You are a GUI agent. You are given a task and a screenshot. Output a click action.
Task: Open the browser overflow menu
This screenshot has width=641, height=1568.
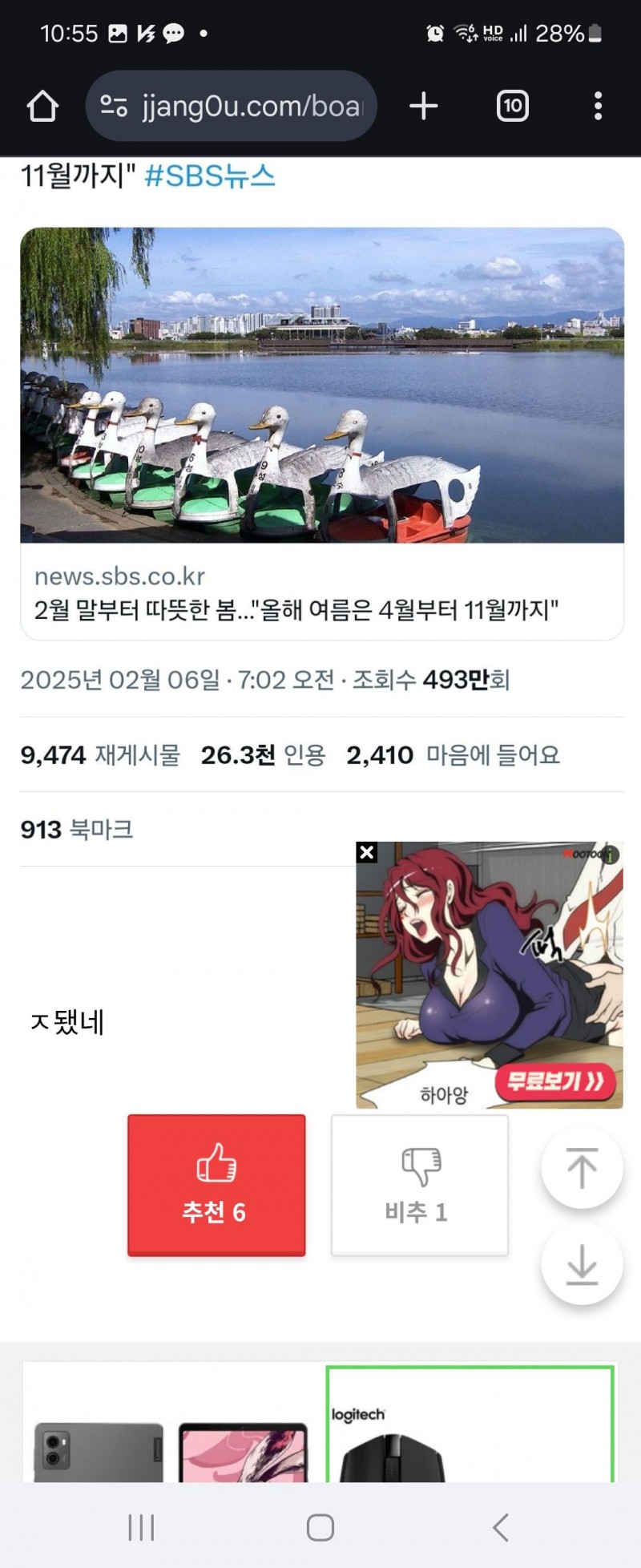598,106
